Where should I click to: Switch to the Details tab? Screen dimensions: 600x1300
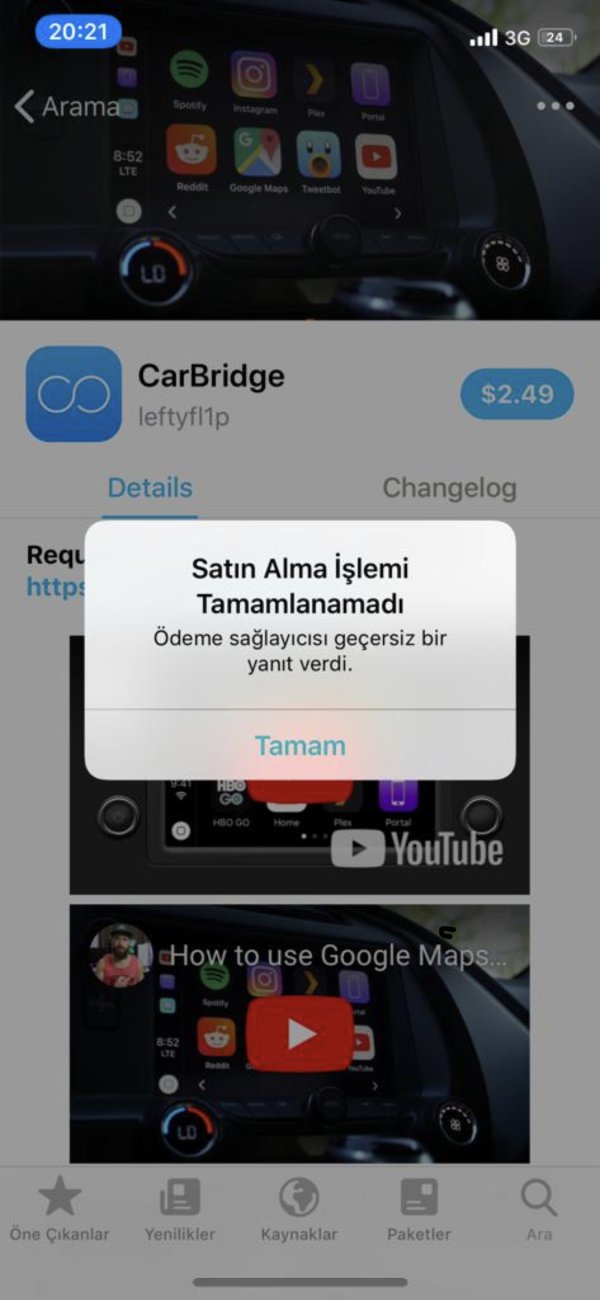[x=150, y=488]
